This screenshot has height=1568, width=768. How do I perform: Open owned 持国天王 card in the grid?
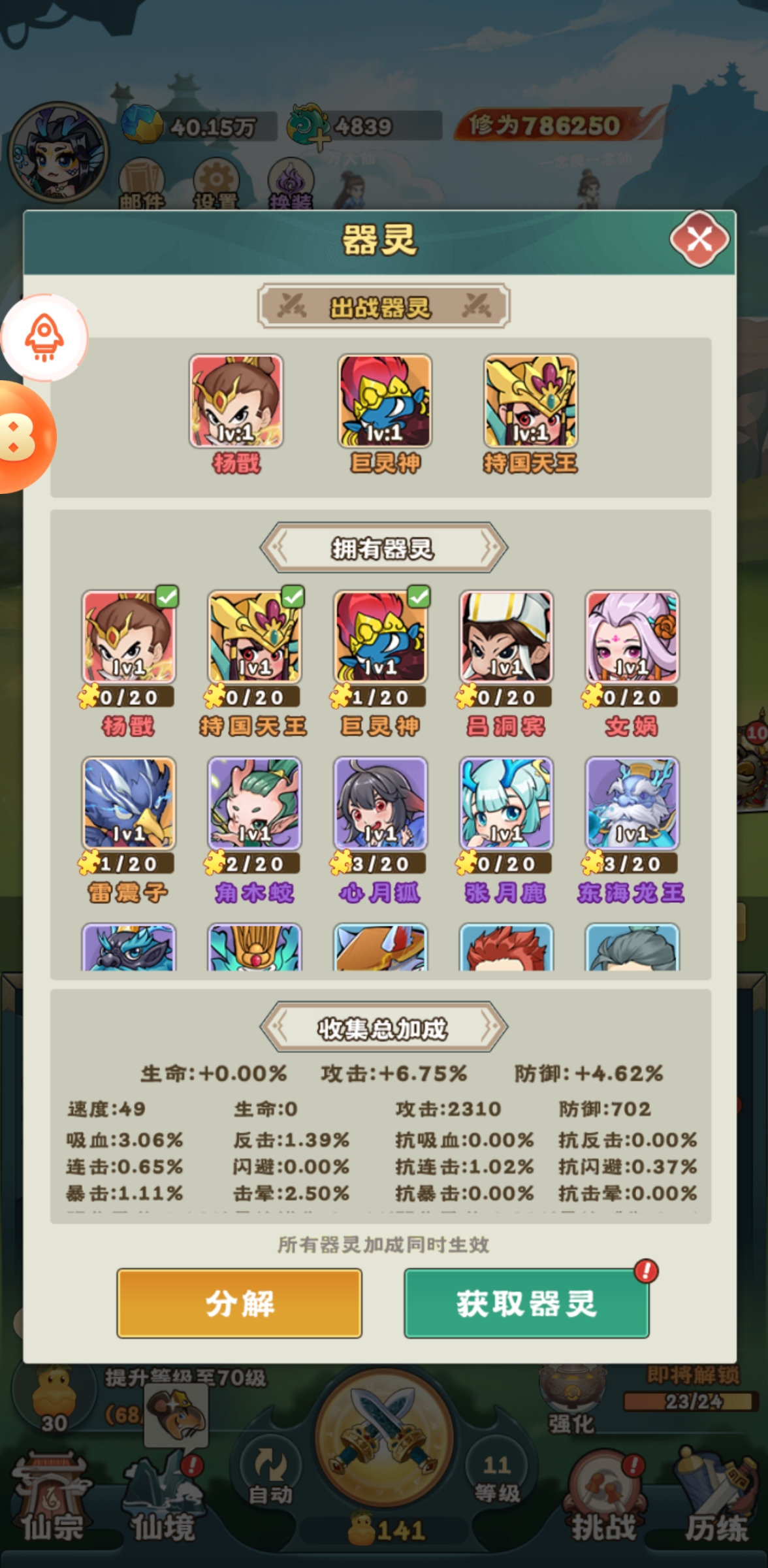point(254,638)
